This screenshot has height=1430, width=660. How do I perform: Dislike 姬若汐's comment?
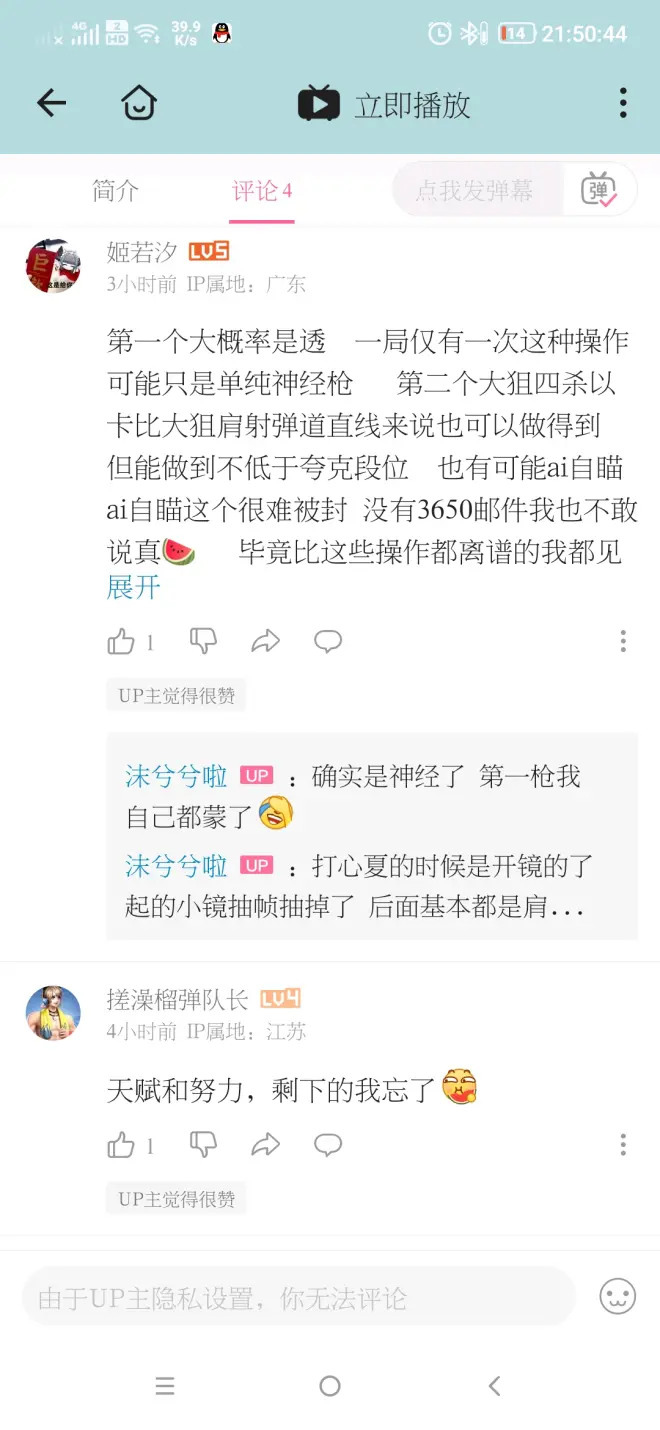(203, 642)
